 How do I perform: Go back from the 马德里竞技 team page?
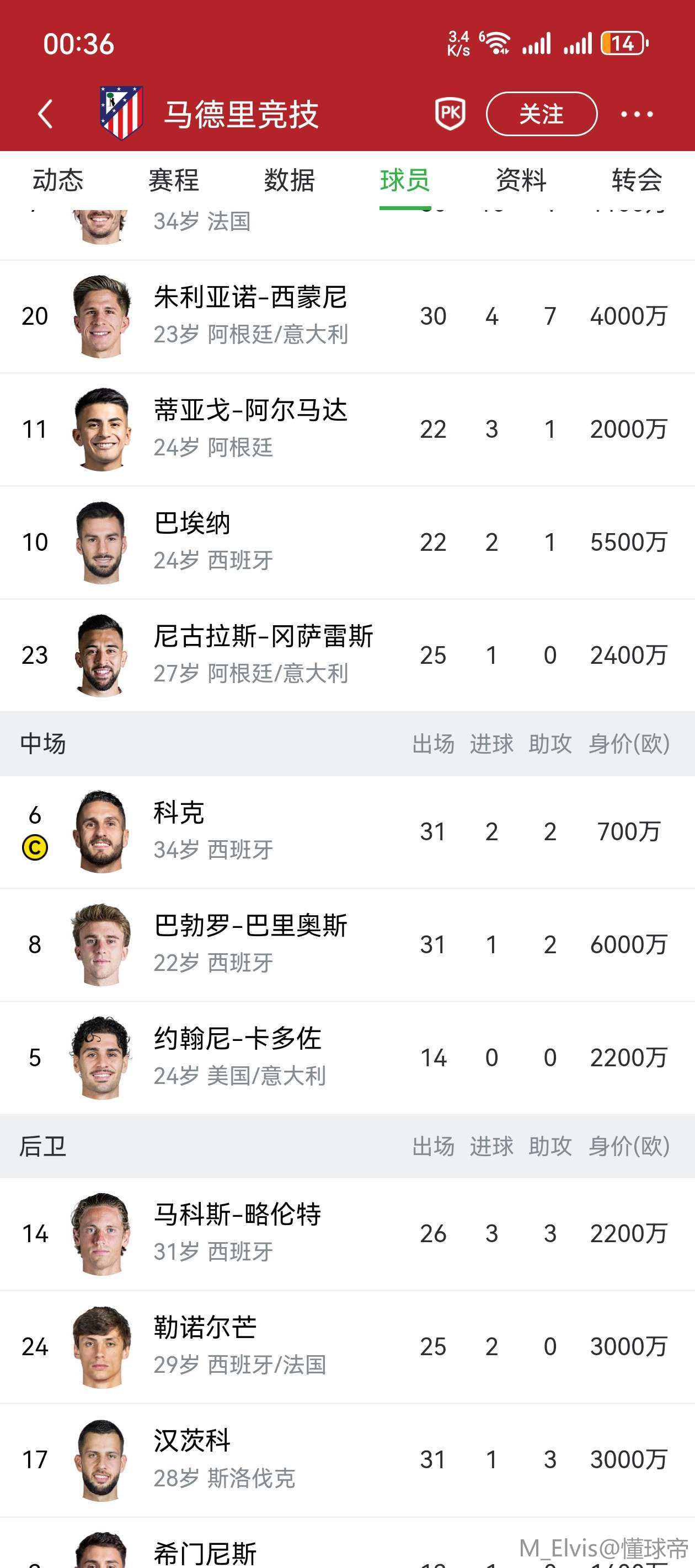tap(46, 114)
